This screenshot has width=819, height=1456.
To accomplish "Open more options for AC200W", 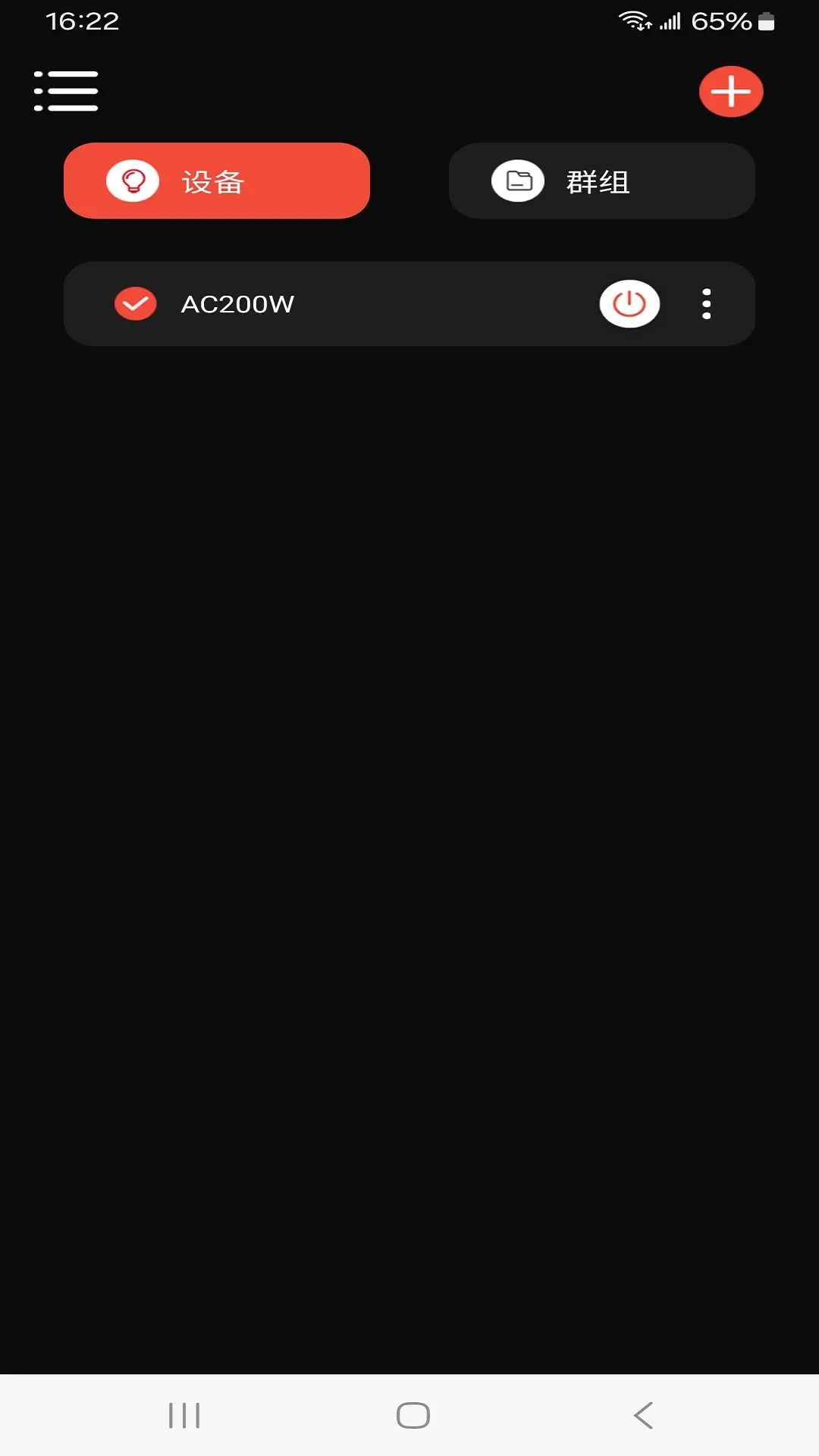I will [707, 304].
